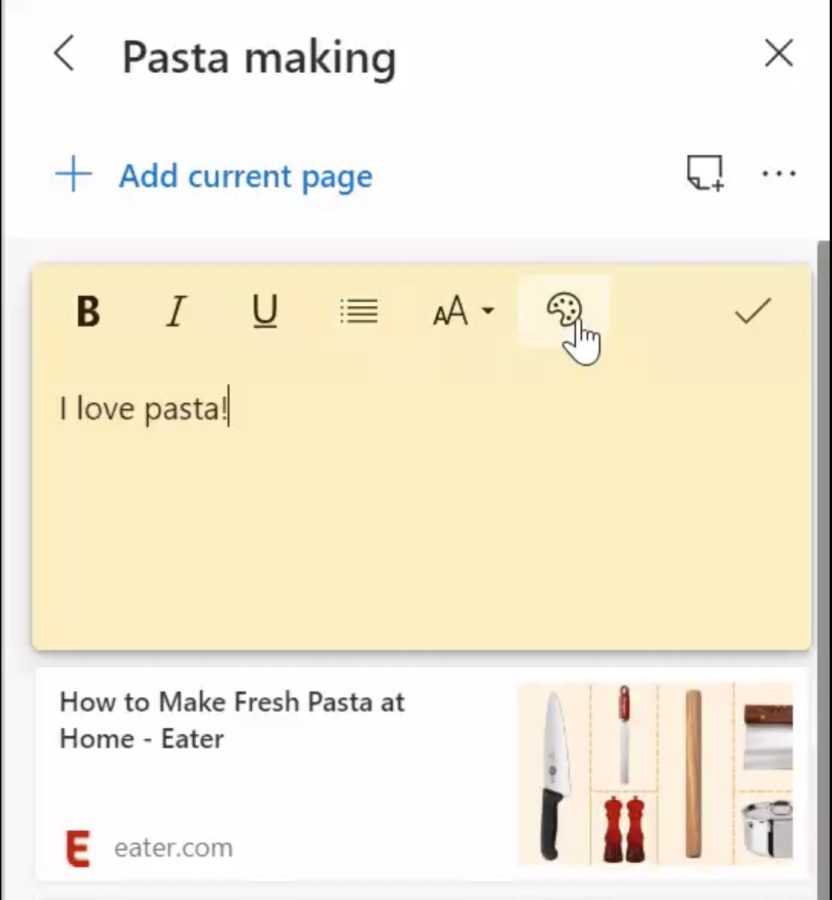This screenshot has height=900, width=832.
Task: Open the text size dropdown
Action: (x=452, y=312)
